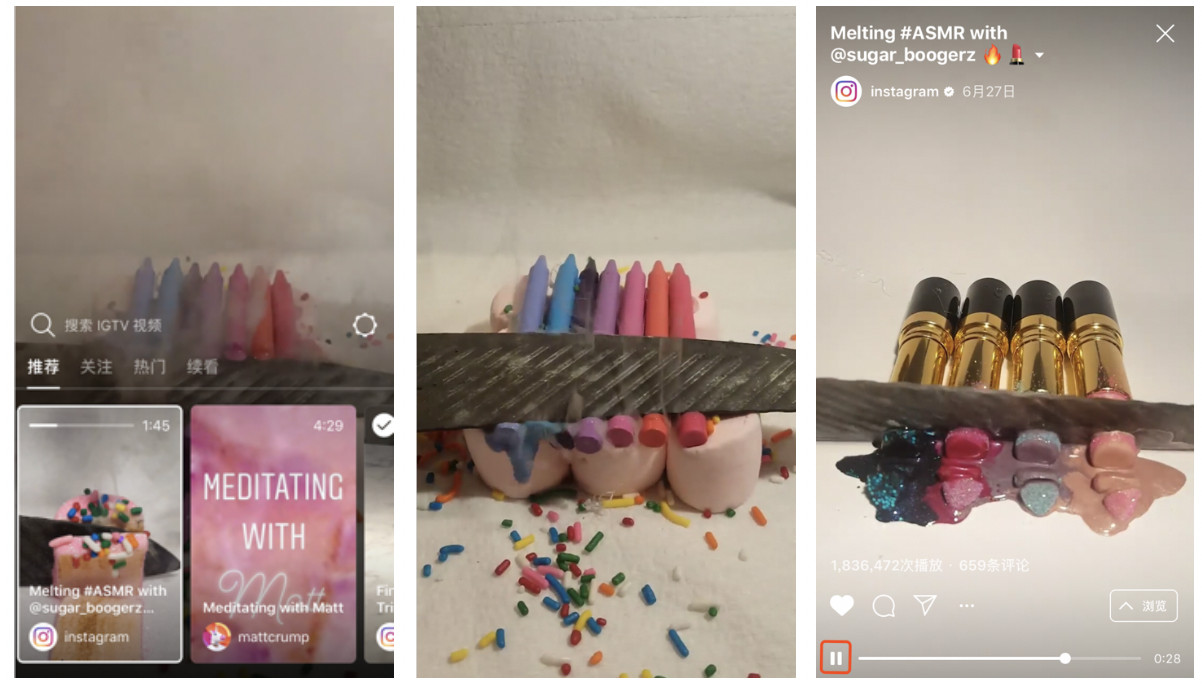Select the 推荐 tab
This screenshot has width=1202, height=686.
click(x=43, y=367)
